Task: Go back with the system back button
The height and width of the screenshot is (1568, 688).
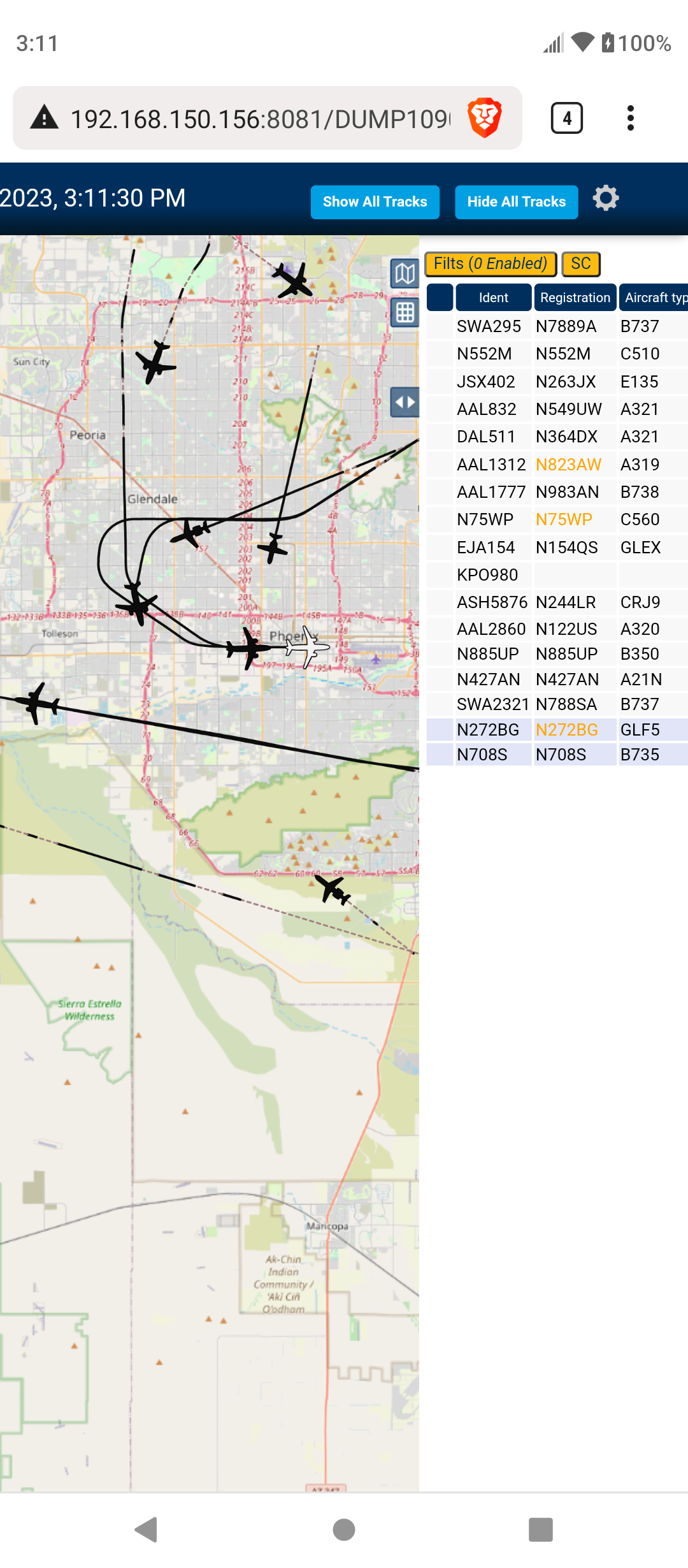Action: tap(147, 1530)
